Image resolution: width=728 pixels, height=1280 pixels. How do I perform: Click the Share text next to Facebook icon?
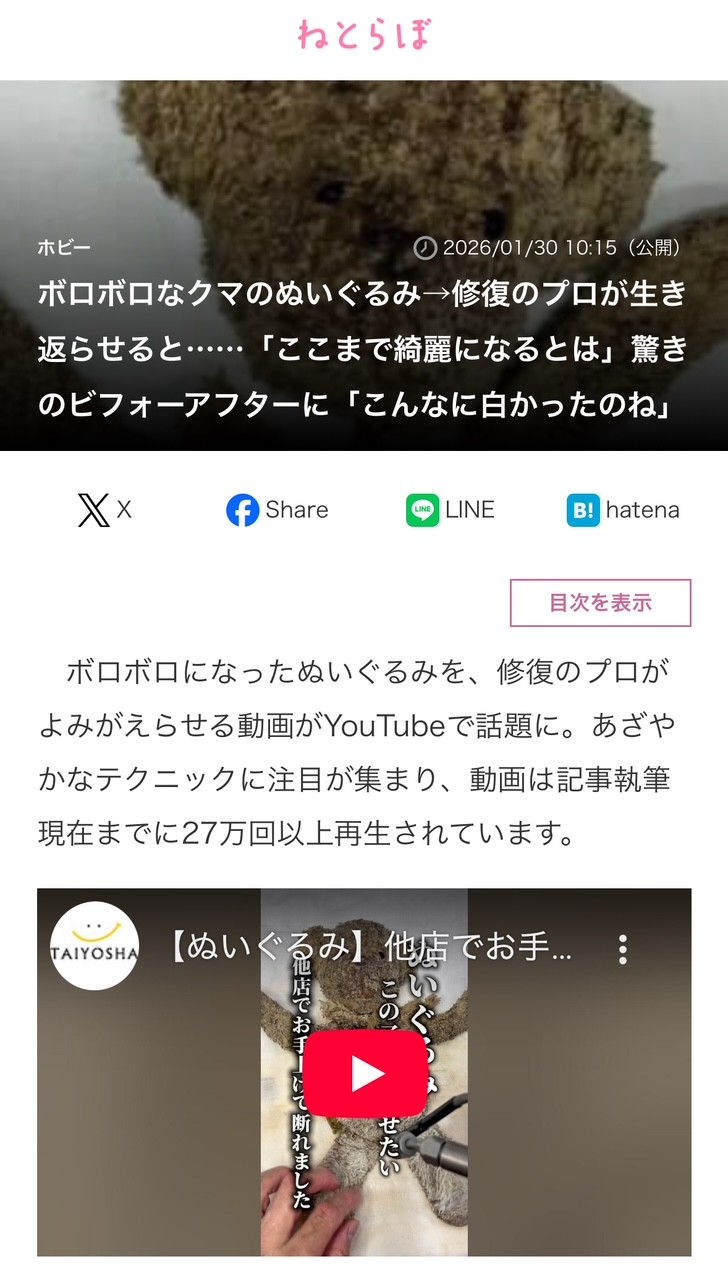coord(295,510)
